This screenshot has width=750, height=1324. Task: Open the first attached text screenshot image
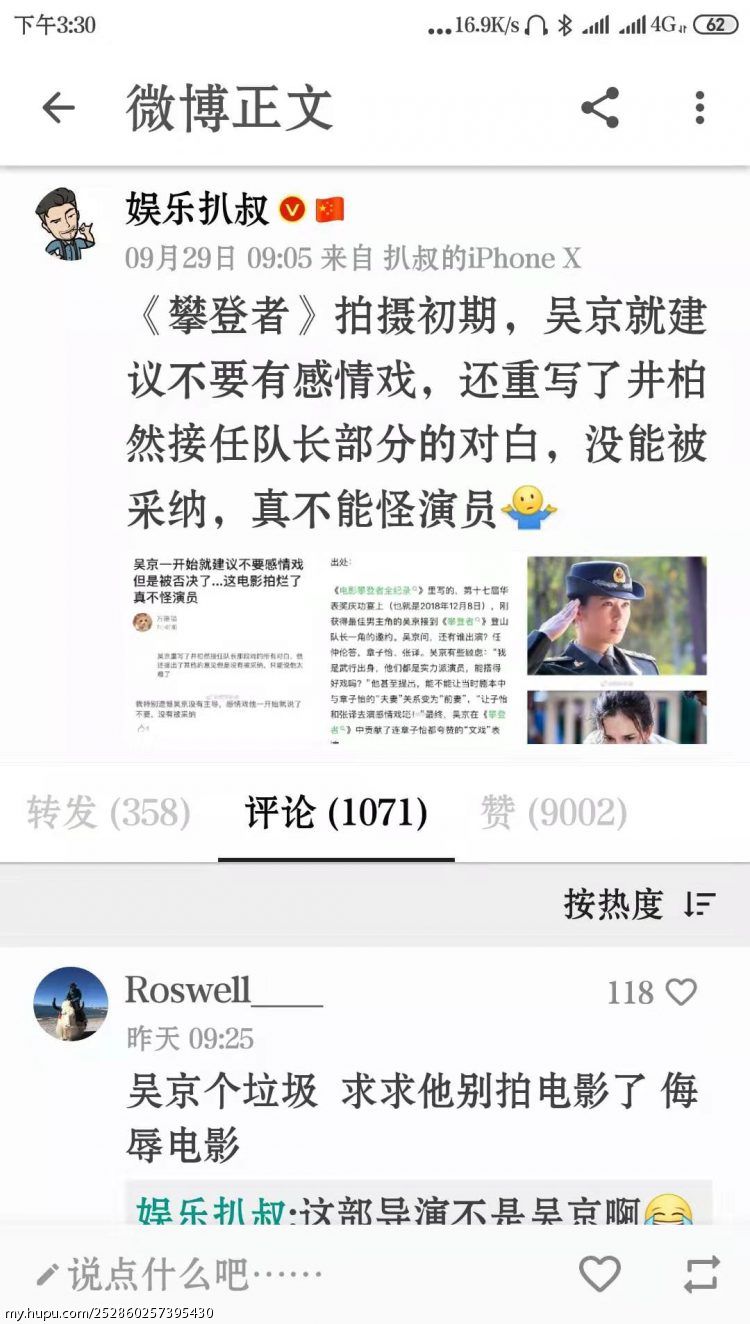pos(221,649)
